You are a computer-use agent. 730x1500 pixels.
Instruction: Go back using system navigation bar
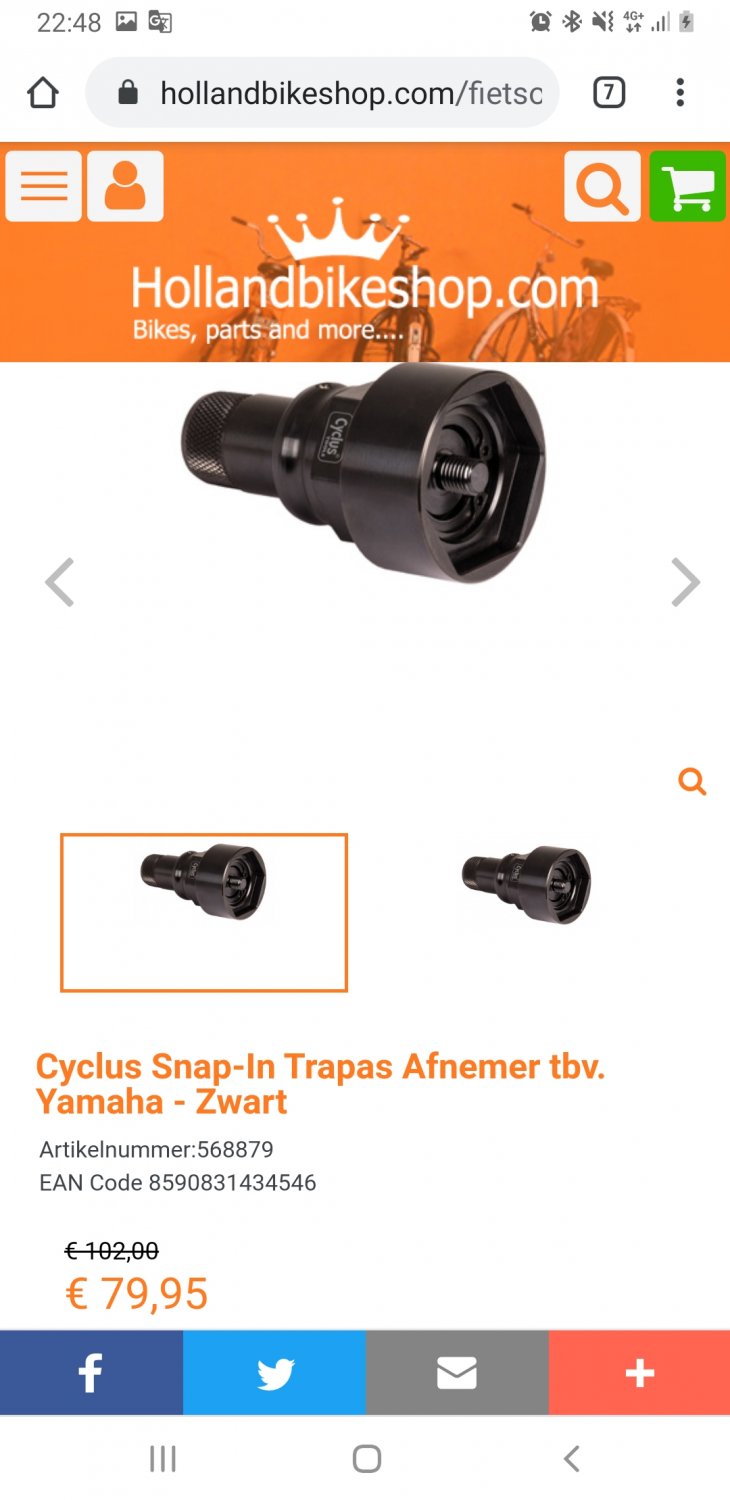pos(571,1459)
